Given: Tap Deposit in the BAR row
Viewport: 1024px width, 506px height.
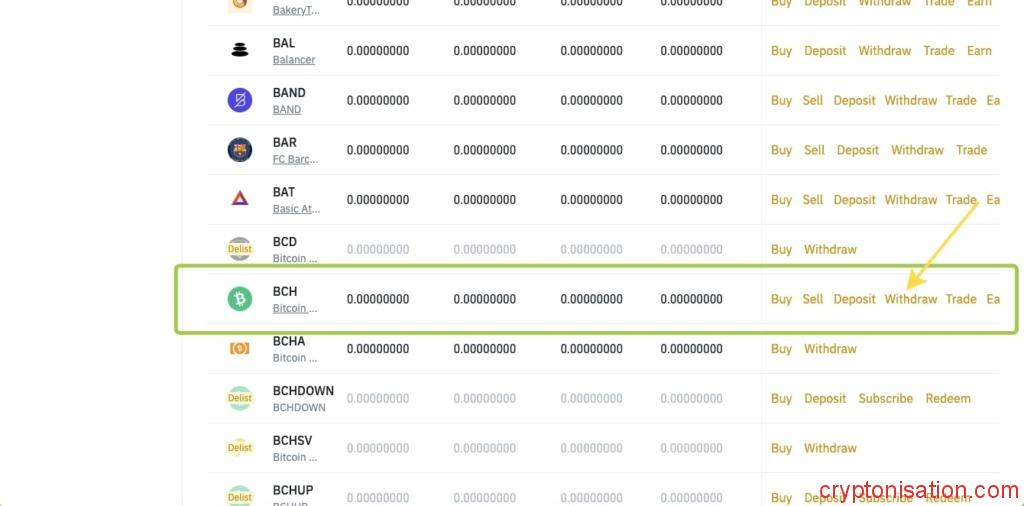Looking at the screenshot, I should click(858, 150).
